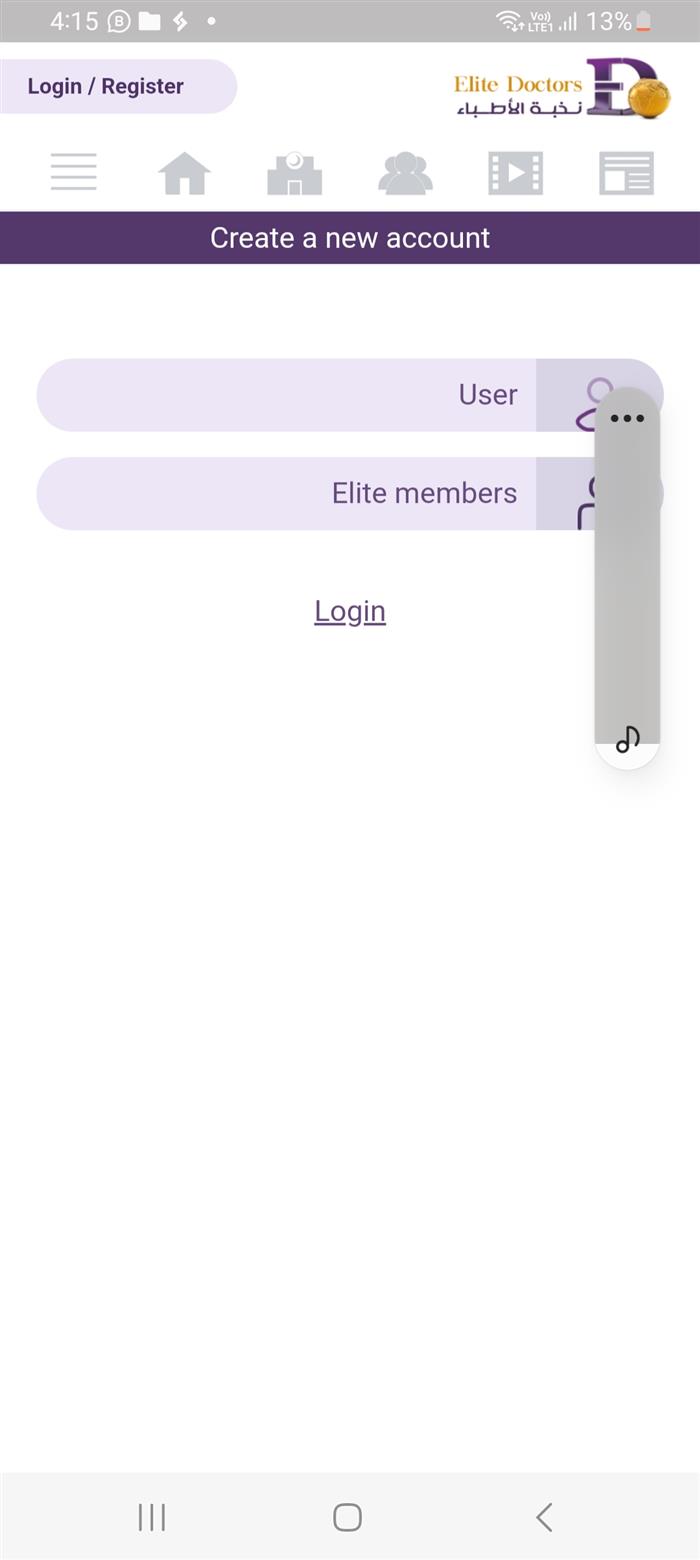Image resolution: width=700 pixels, height=1560 pixels.
Task: Follow the underlined Login link
Action: coord(350,611)
